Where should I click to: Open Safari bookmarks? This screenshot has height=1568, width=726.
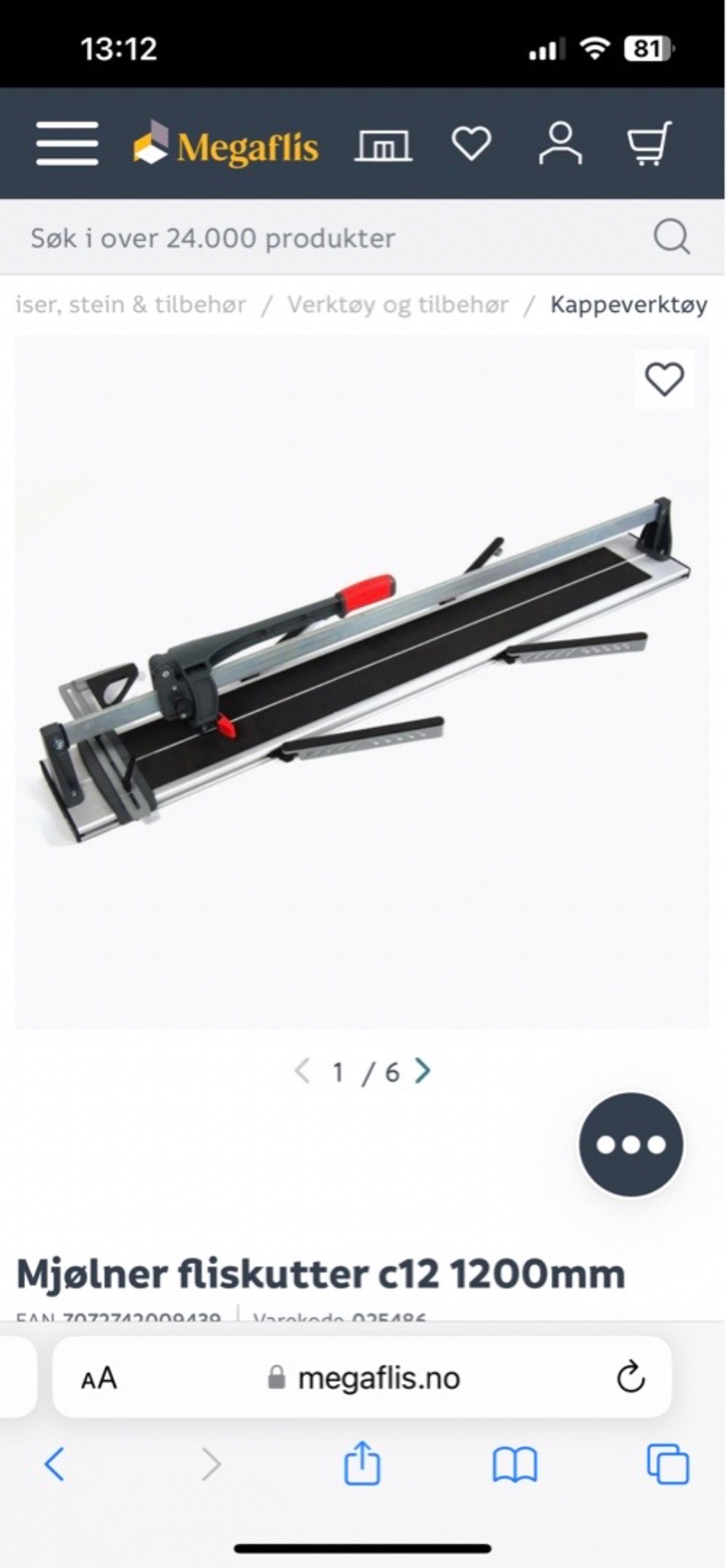point(514,1464)
